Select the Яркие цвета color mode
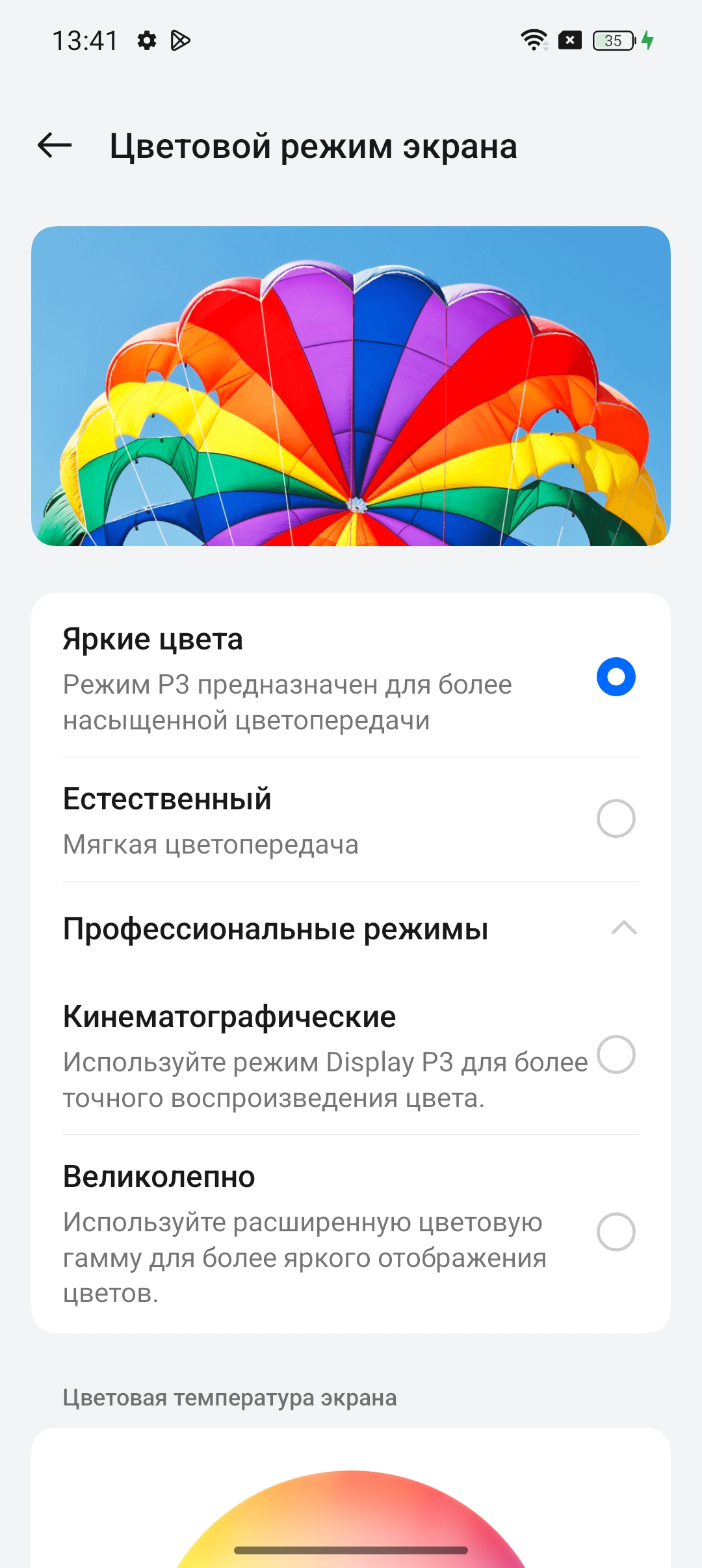 [616, 677]
